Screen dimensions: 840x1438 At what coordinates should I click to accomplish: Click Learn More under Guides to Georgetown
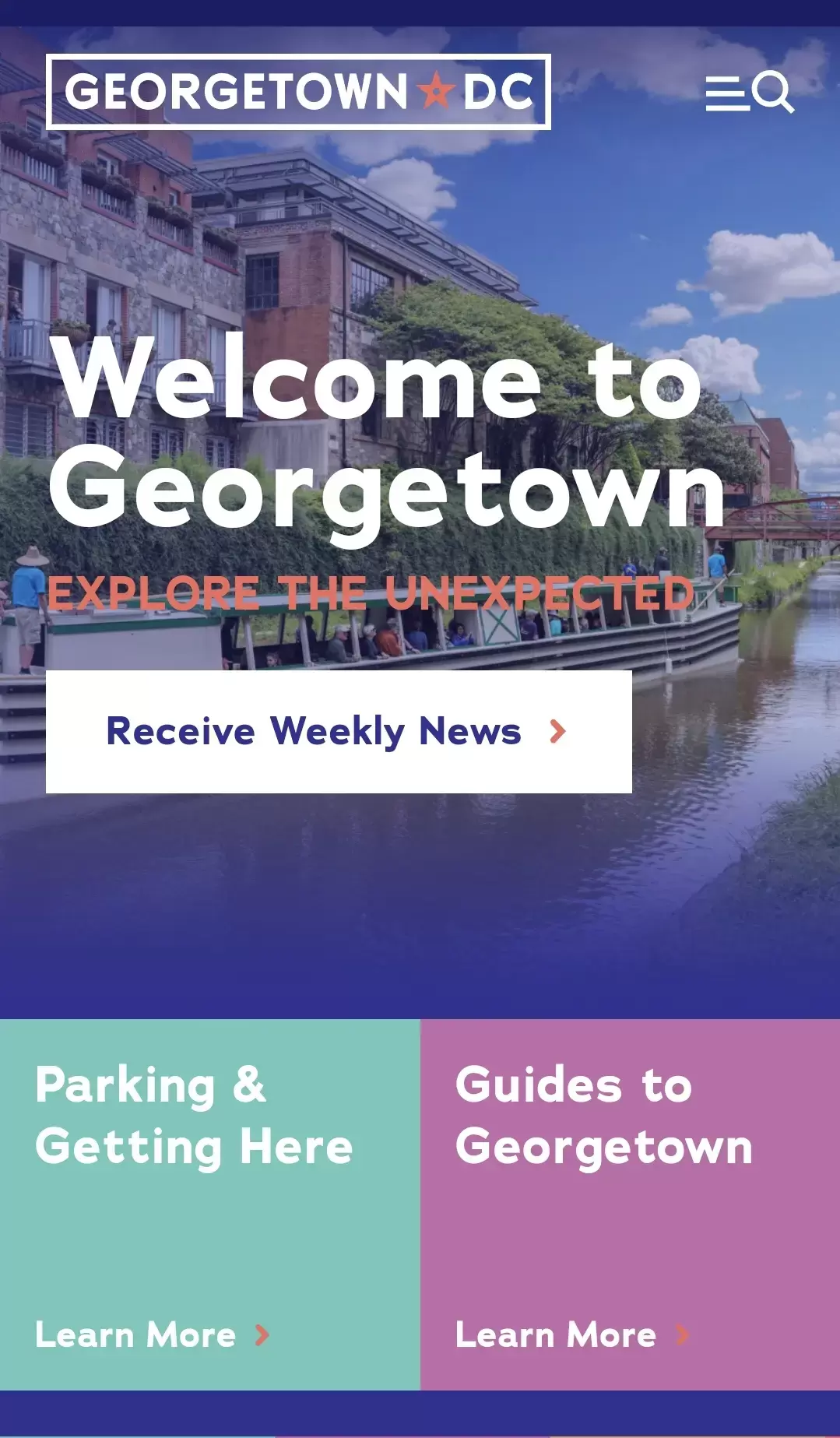pos(554,1334)
